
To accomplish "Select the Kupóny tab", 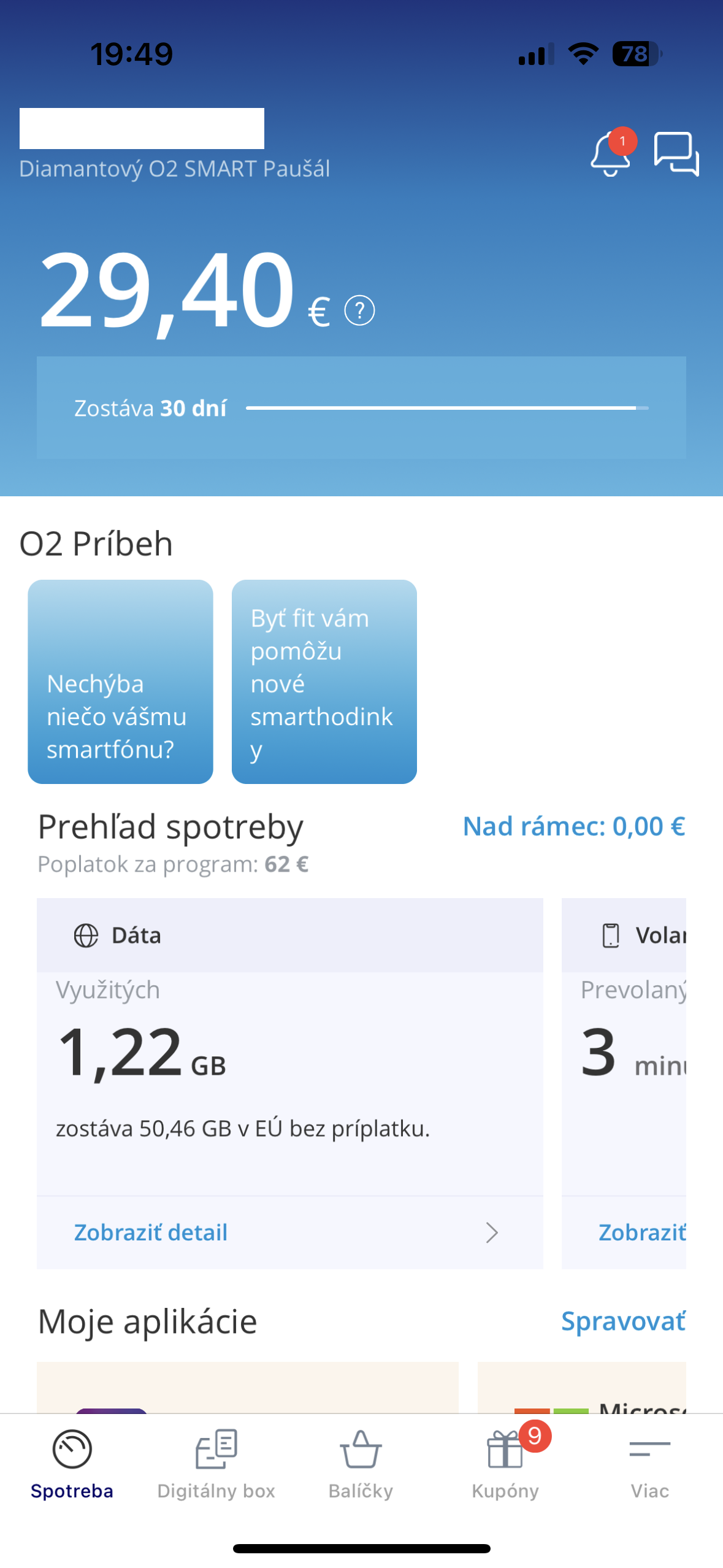I will coord(505,1463).
